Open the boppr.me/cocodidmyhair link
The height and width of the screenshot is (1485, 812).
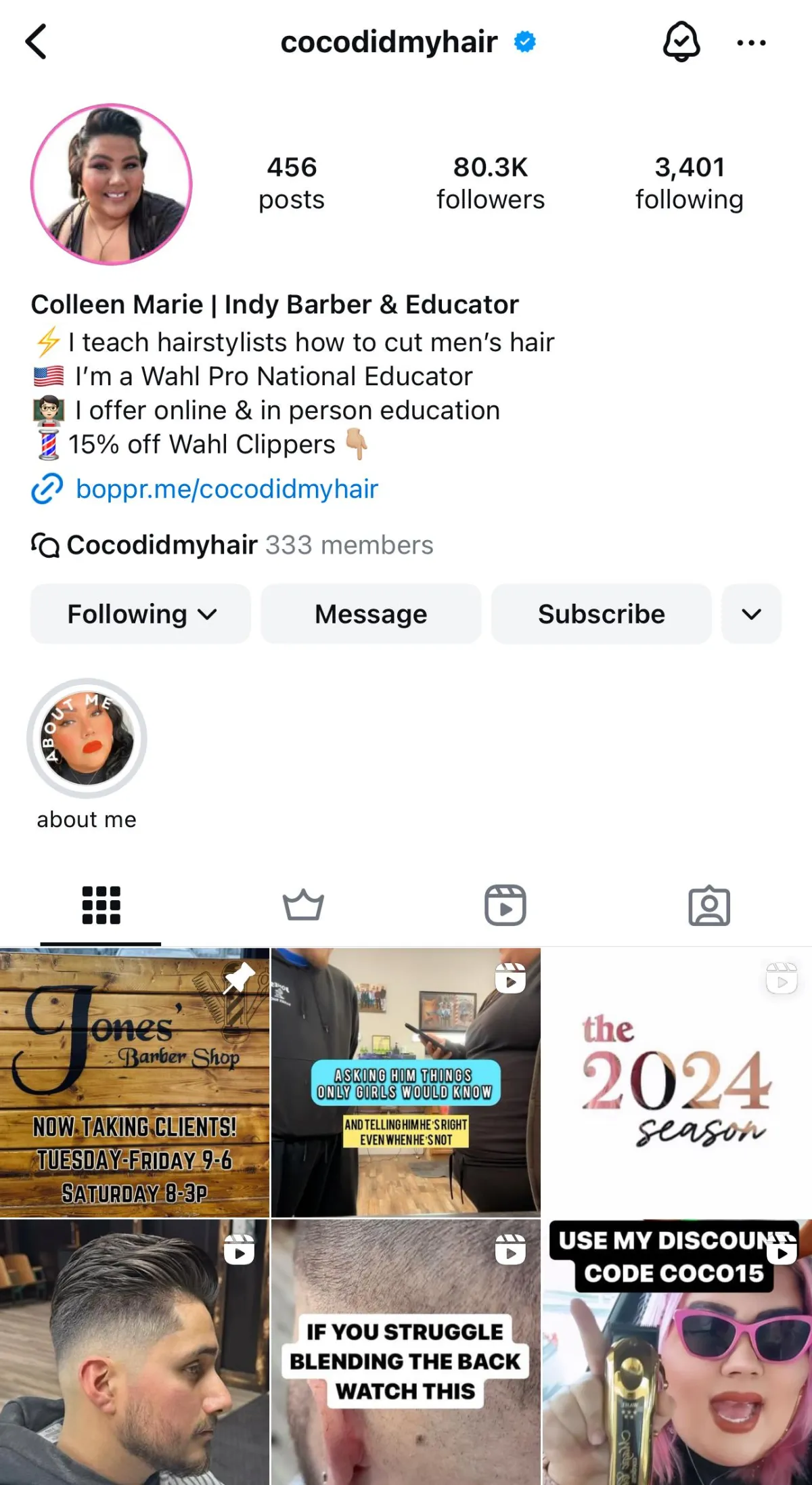tap(226, 489)
